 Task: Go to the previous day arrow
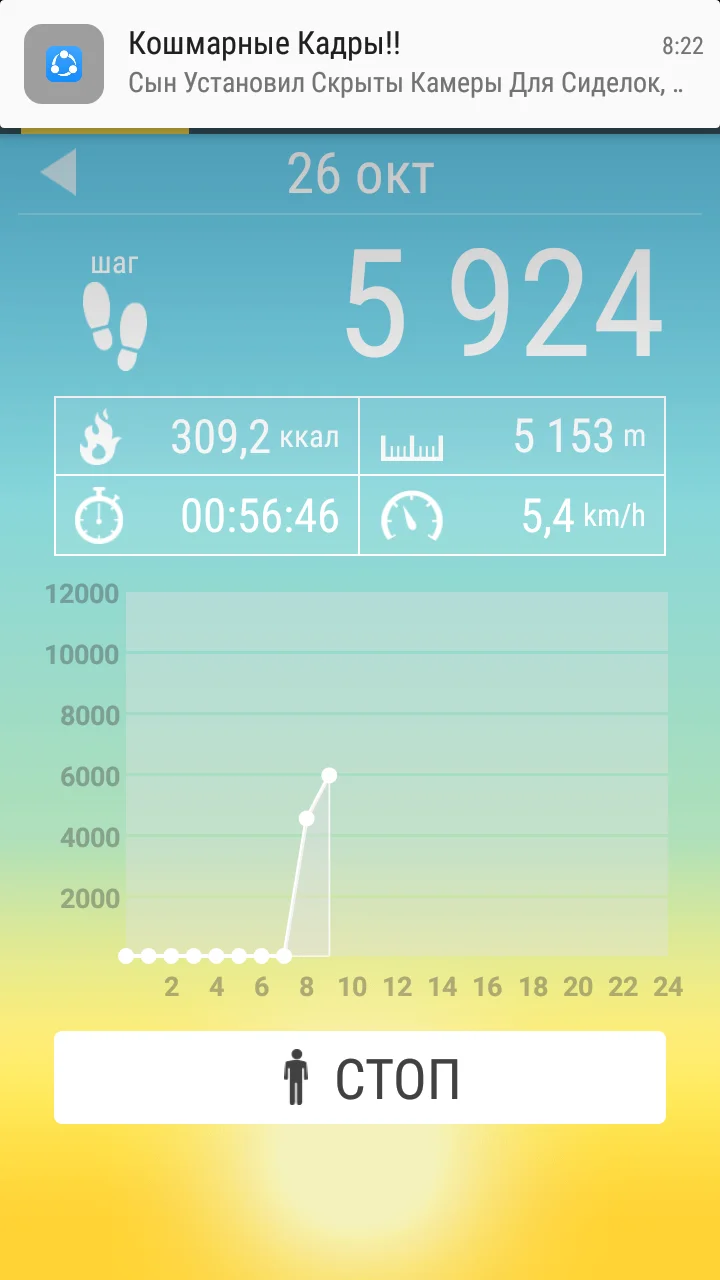[59, 173]
